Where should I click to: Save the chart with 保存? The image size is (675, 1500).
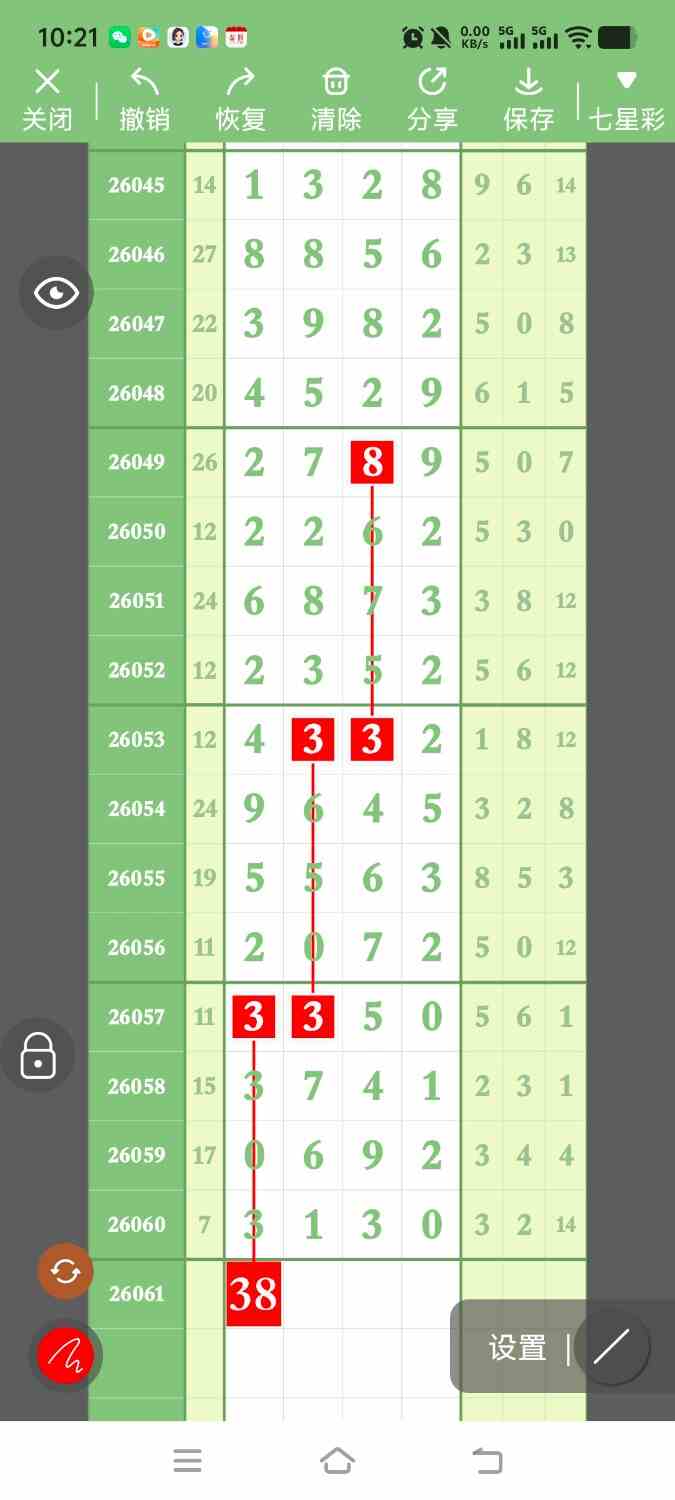tap(528, 100)
